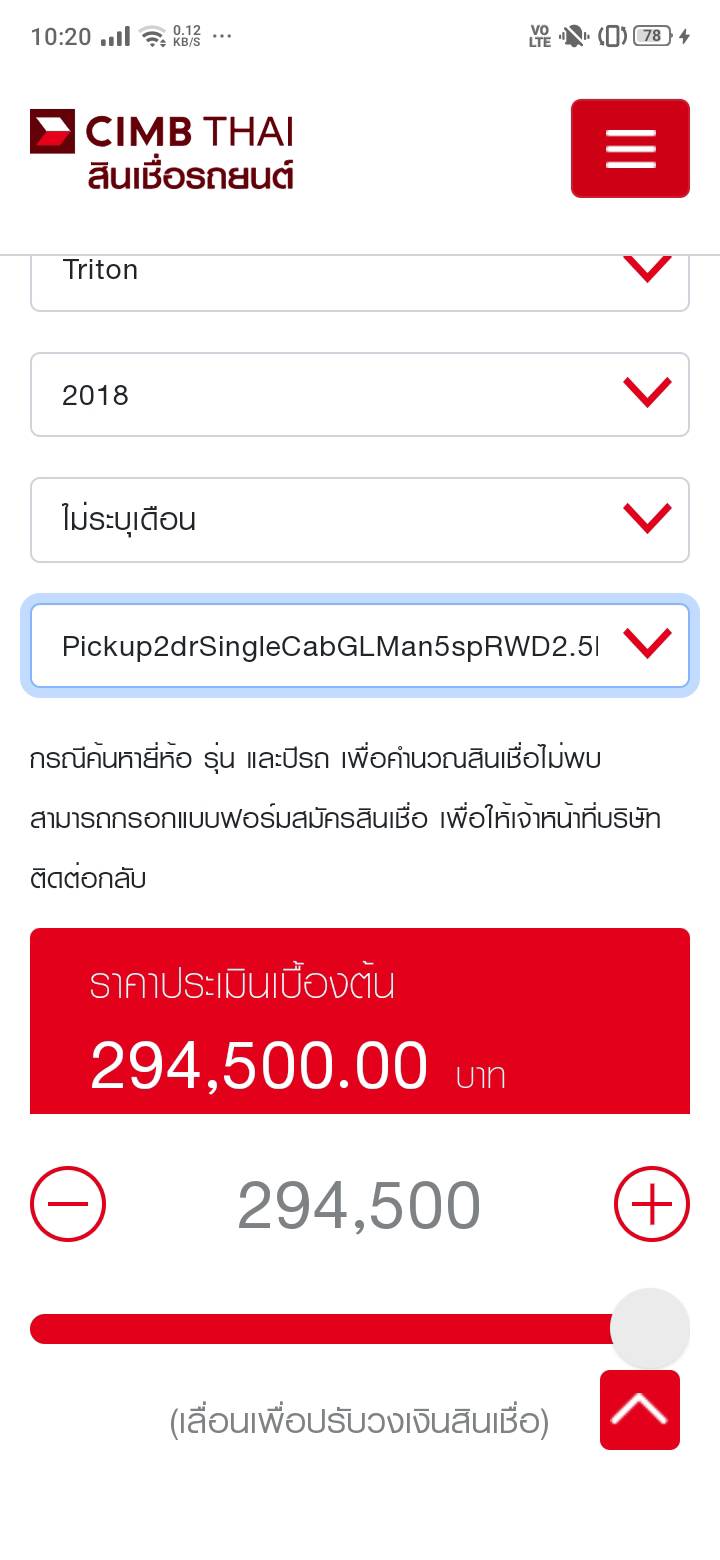
Task: Decrease loan amount with minus button
Action: click(68, 1204)
